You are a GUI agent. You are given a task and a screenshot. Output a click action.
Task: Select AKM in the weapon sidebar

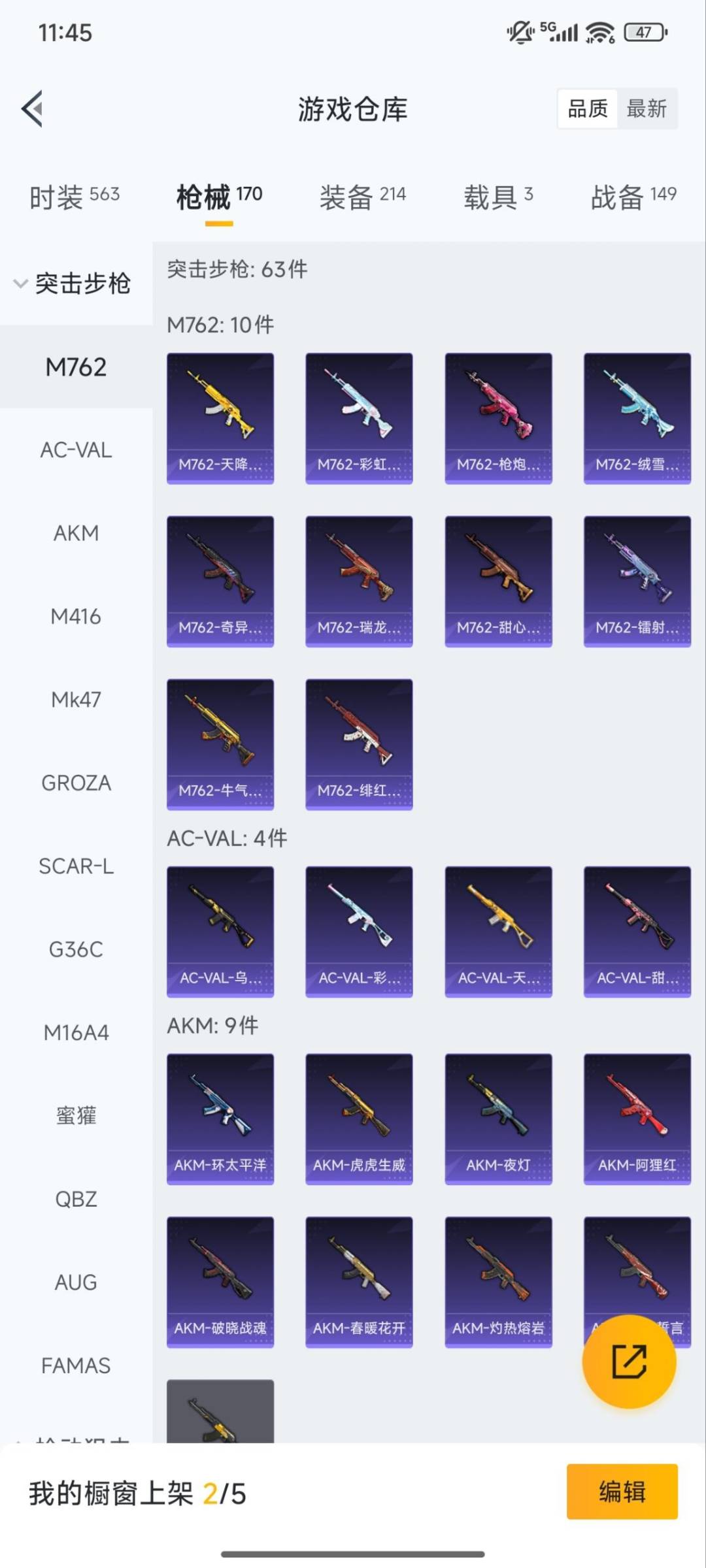coord(76,532)
